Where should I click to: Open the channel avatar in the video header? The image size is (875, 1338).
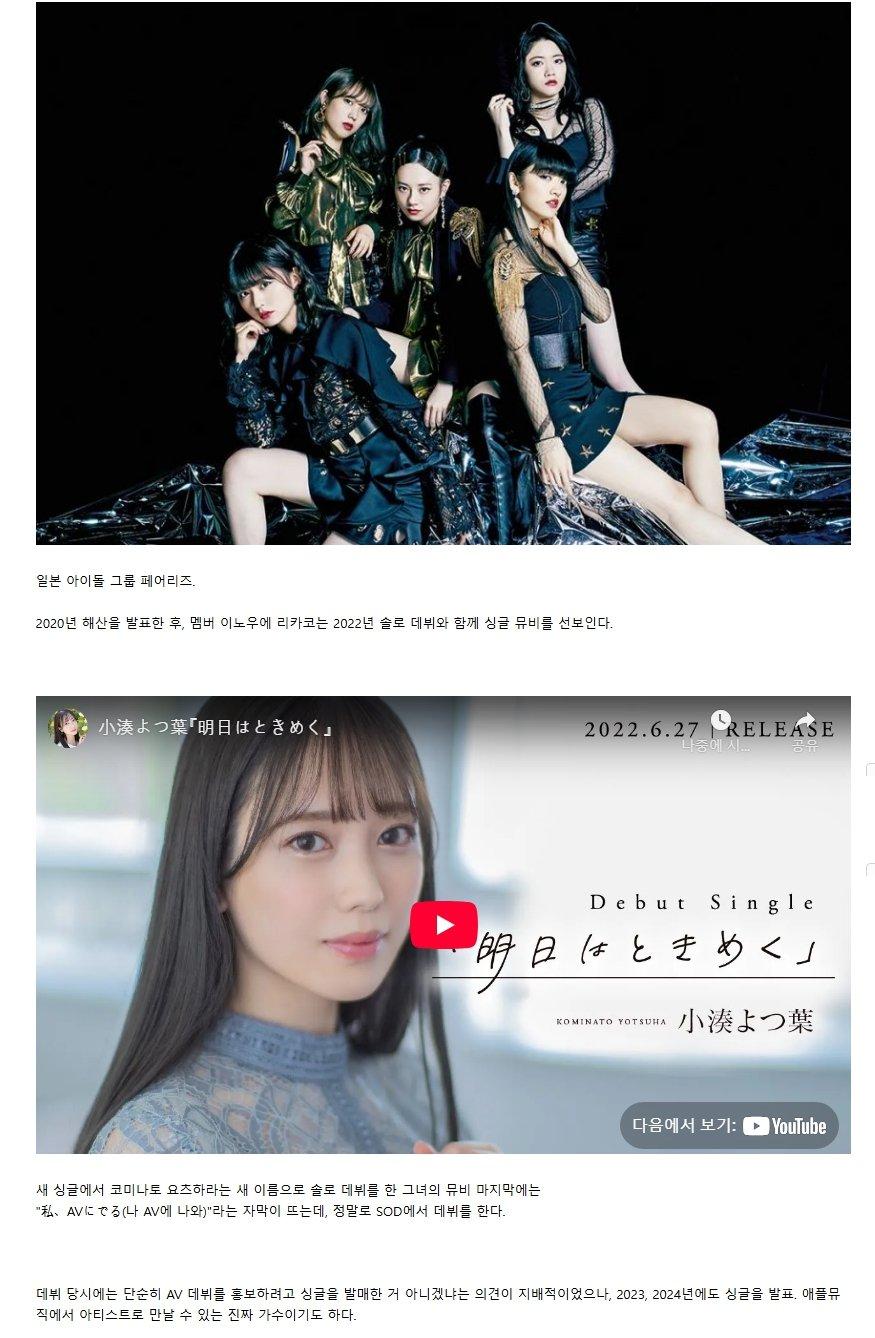pos(67,727)
